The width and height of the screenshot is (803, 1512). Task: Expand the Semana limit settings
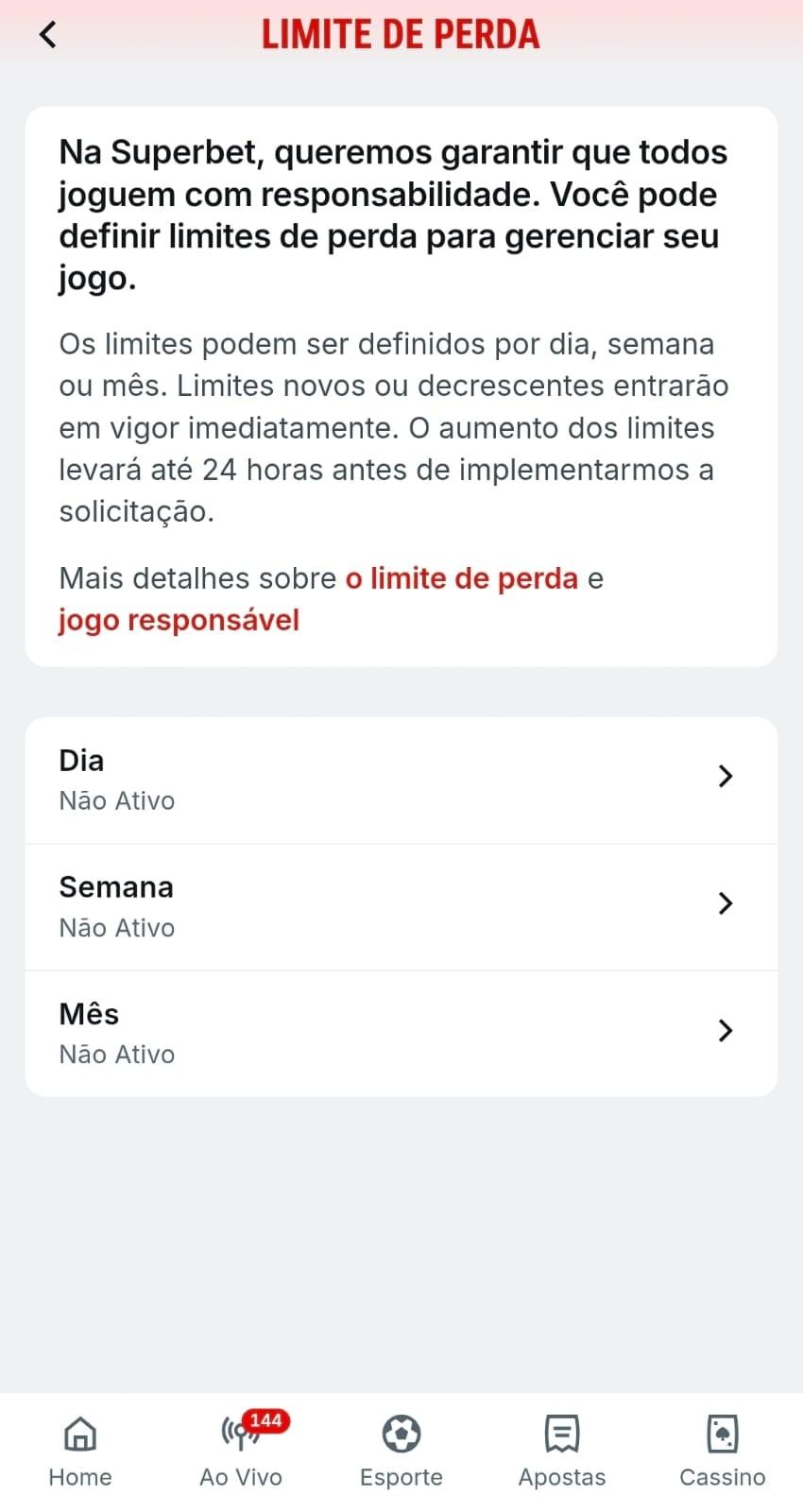point(401,905)
